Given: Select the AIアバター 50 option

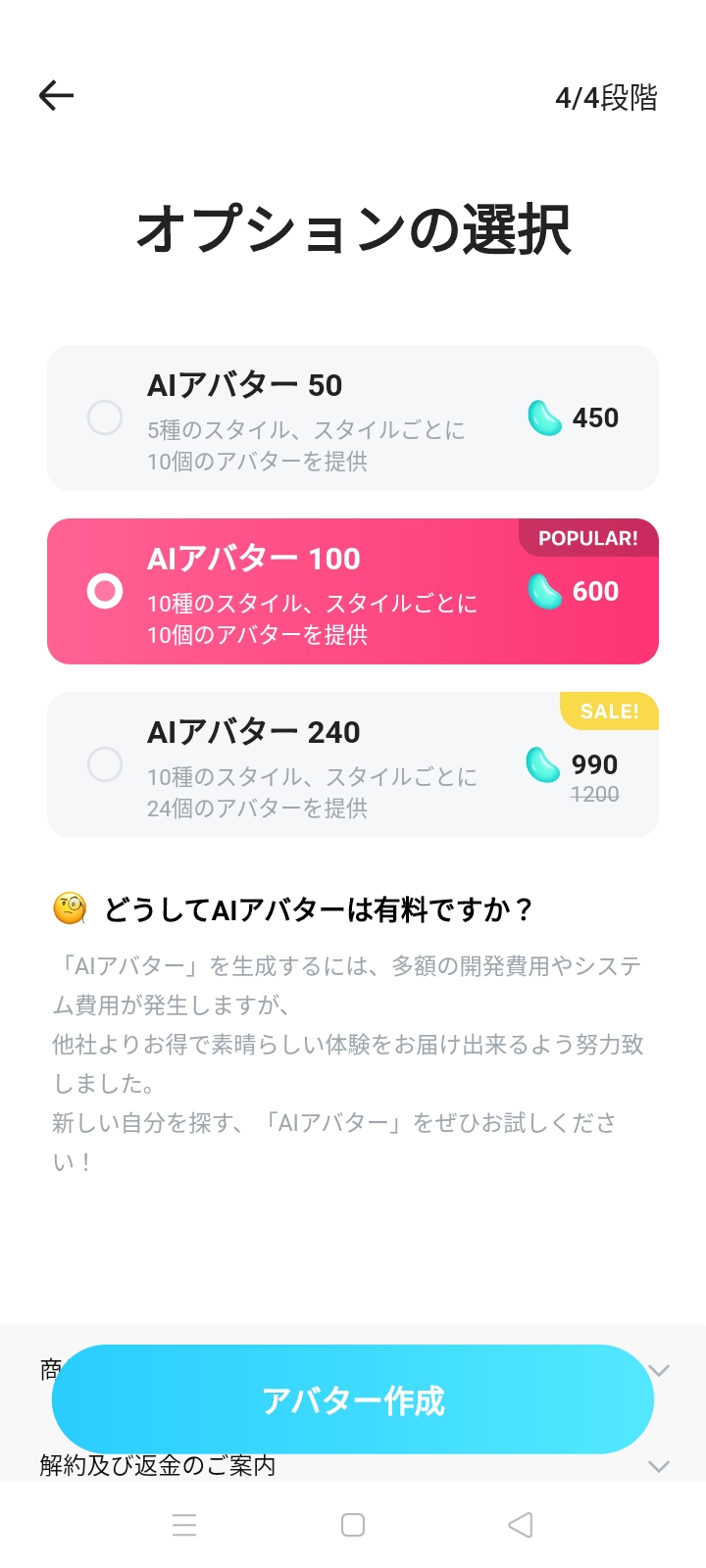Looking at the screenshot, I should tap(352, 418).
